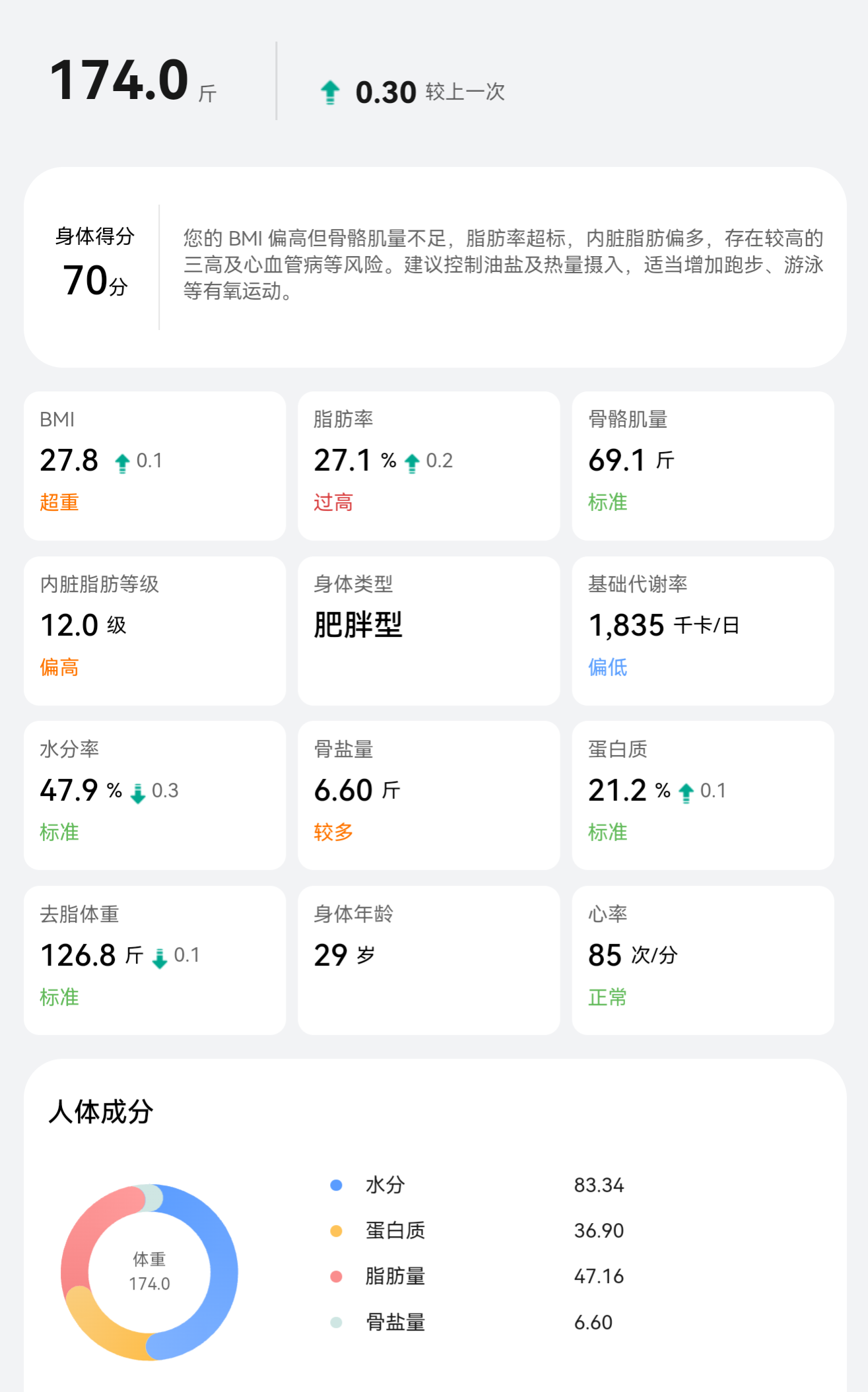Click the 过高 label under 脂肪率
Image resolution: width=868 pixels, height=1392 pixels.
point(333,502)
